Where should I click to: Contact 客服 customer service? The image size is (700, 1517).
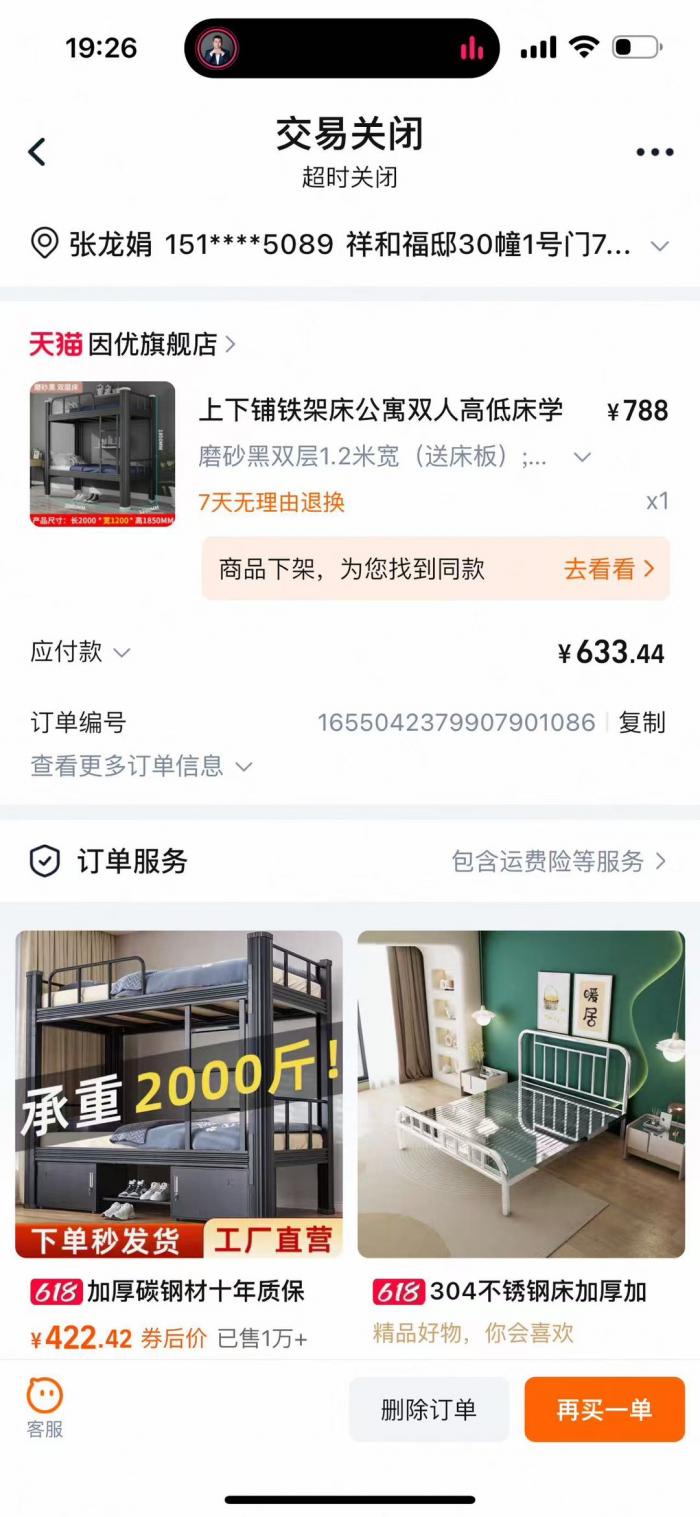click(x=45, y=1407)
